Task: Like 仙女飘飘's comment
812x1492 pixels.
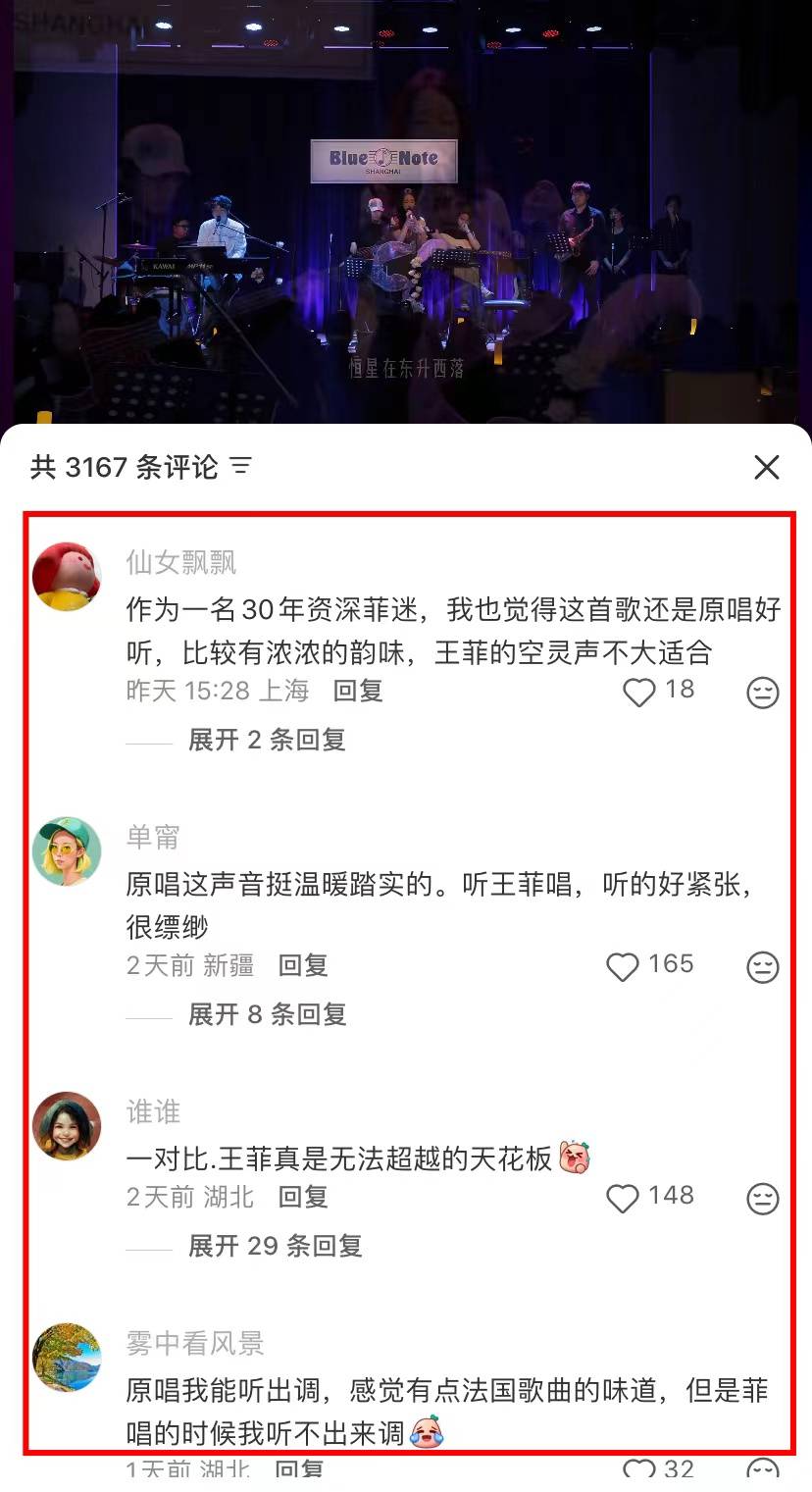Action: [639, 693]
